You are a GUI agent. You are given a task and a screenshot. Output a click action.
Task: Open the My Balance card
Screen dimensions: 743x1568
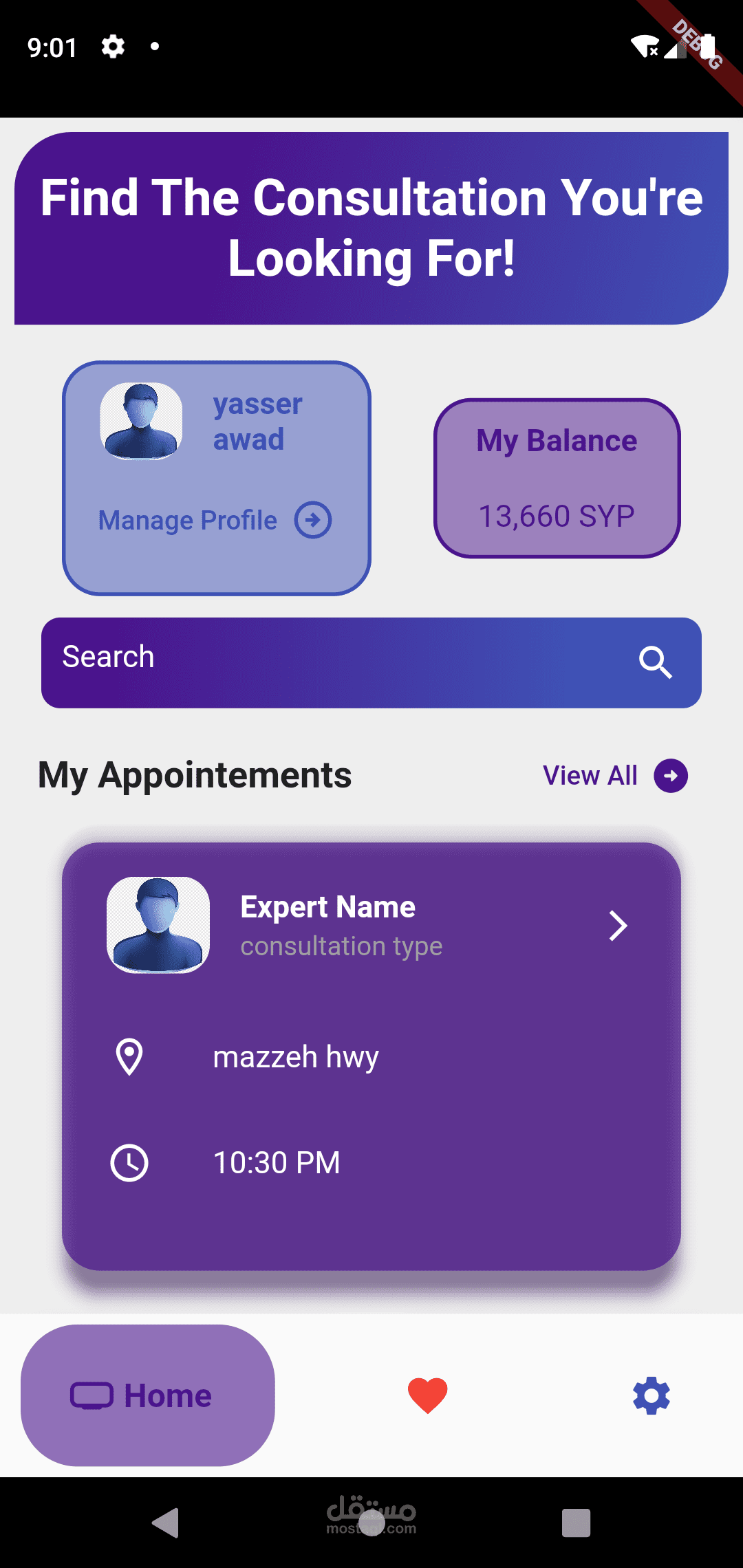tap(557, 478)
